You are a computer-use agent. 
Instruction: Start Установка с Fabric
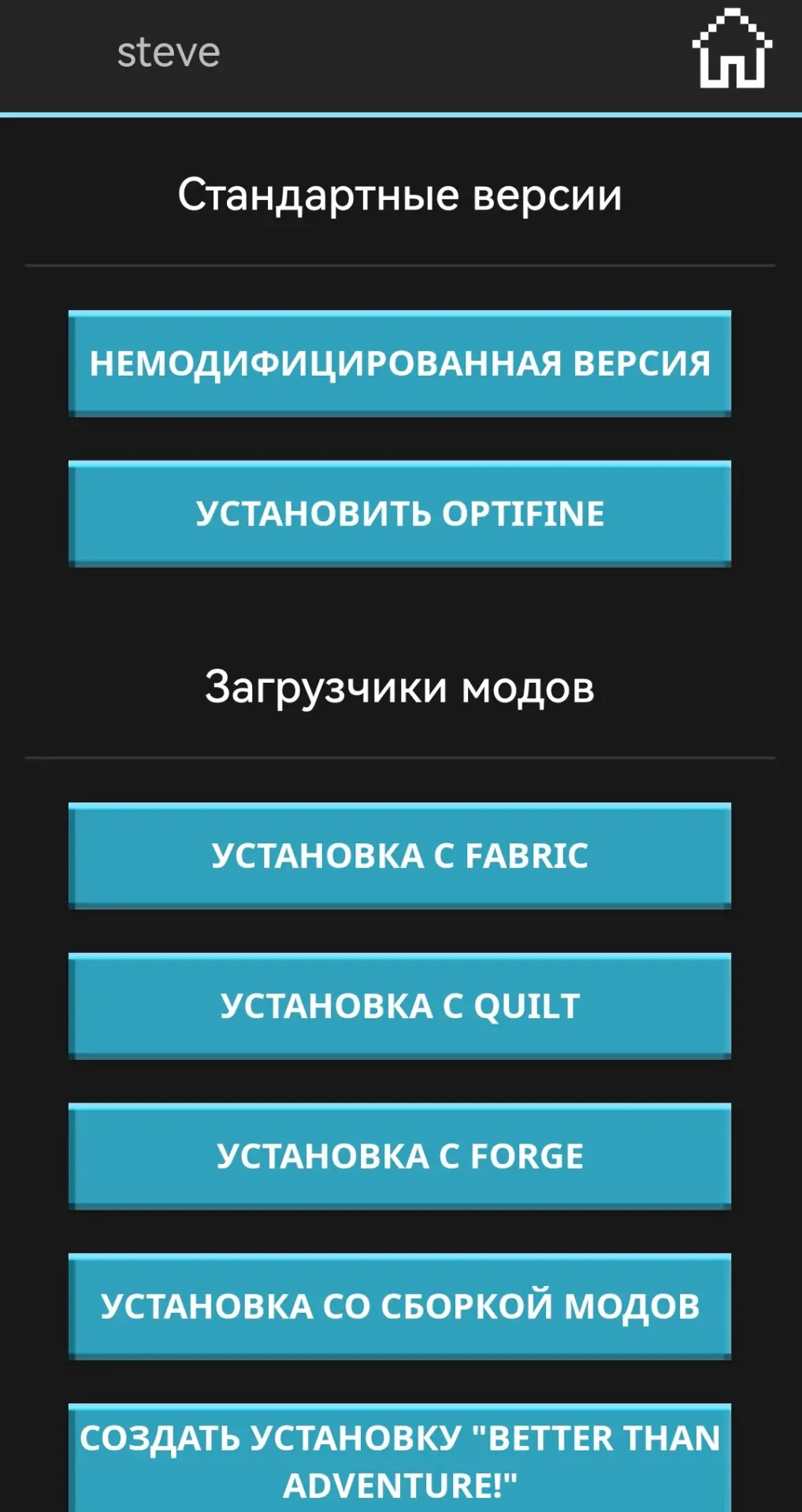(399, 856)
